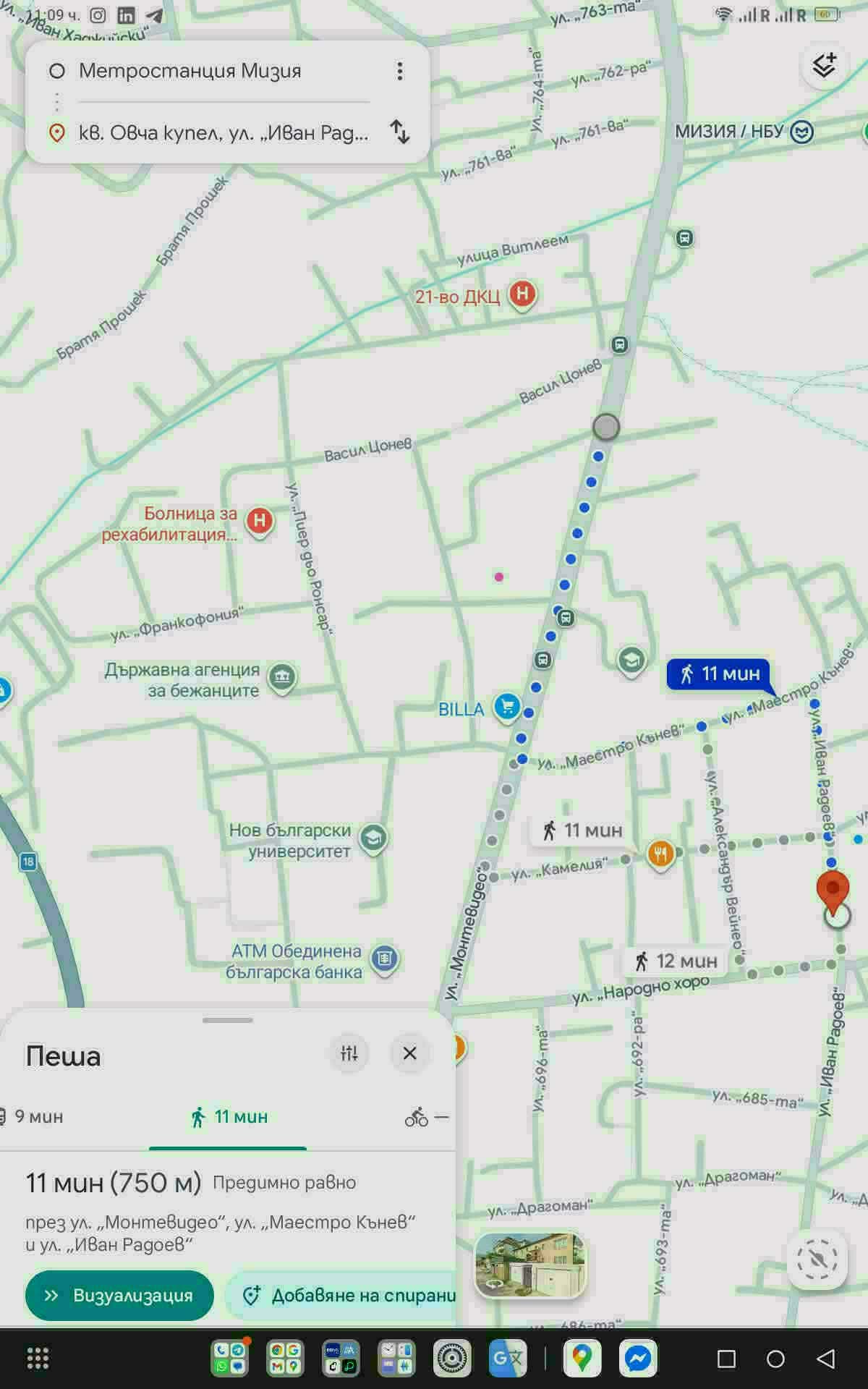Open the overflow menu in directions card
The height and width of the screenshot is (1389, 868).
coord(399,71)
